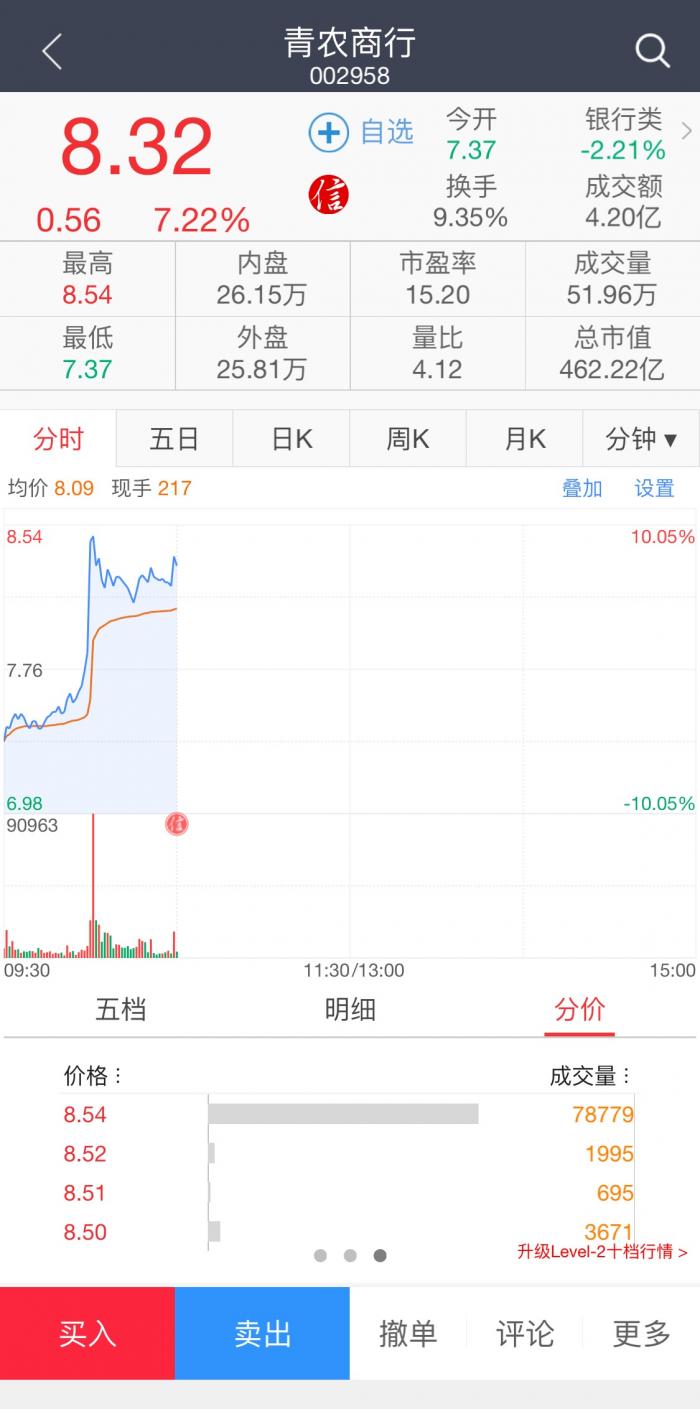Viewport: 700px width, 1409px height.
Task: Show the 周K weekly chart
Action: click(408, 439)
